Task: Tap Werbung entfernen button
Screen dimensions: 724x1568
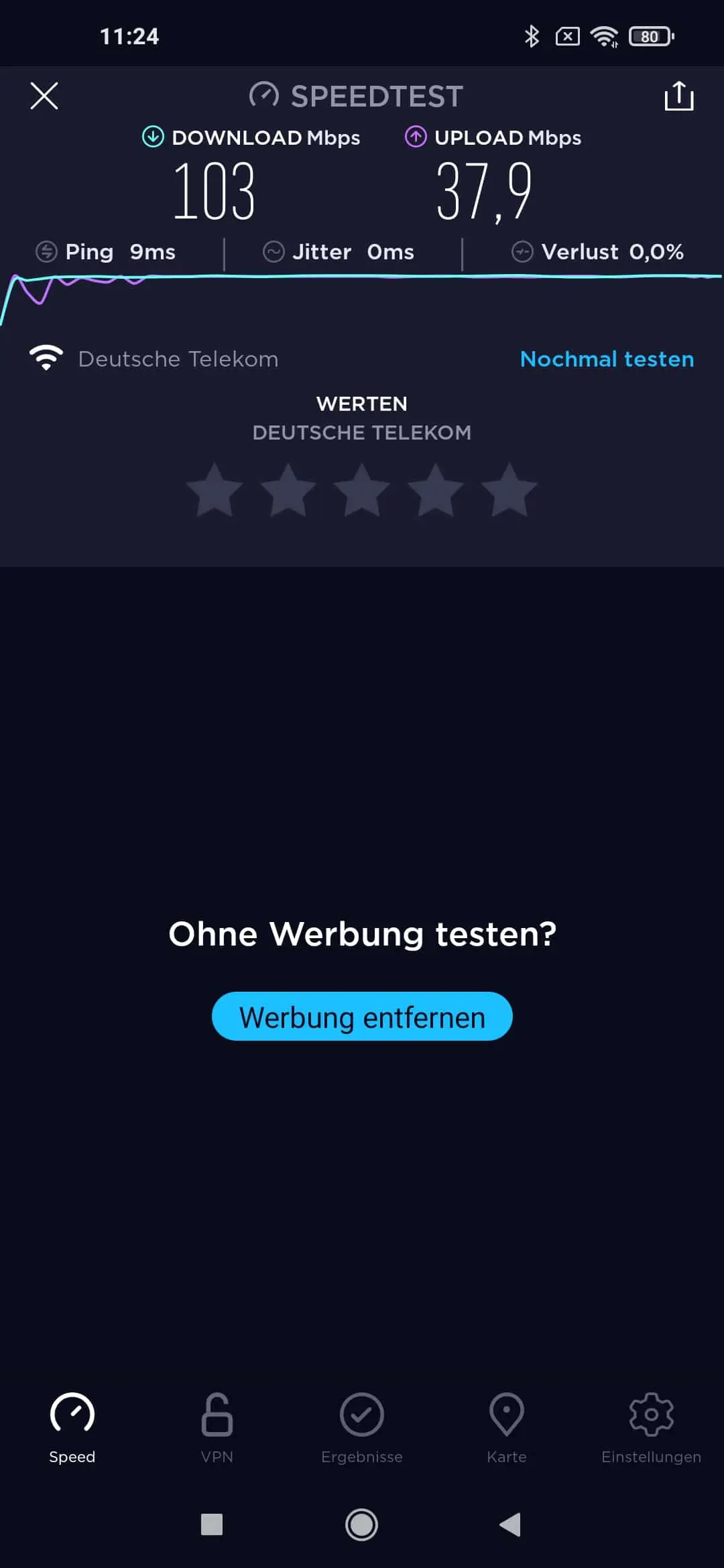Action: (x=362, y=1017)
